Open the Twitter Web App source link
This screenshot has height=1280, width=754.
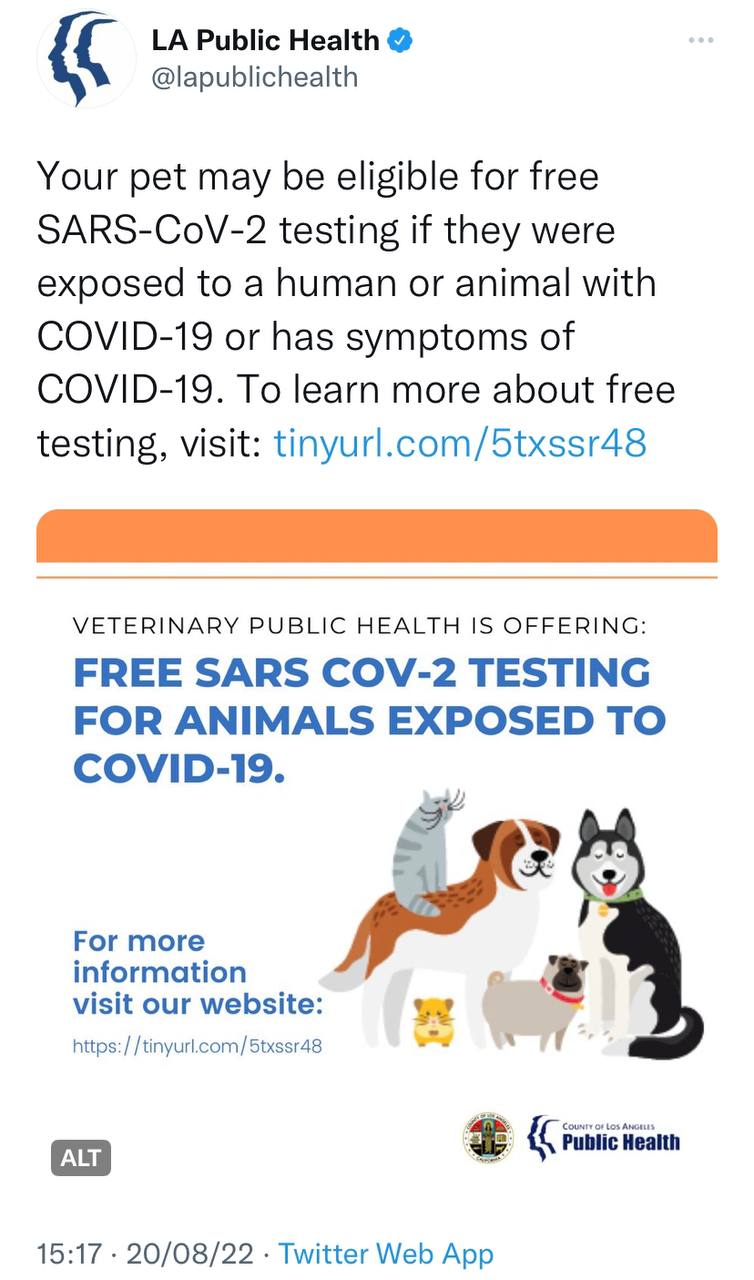385,1253
